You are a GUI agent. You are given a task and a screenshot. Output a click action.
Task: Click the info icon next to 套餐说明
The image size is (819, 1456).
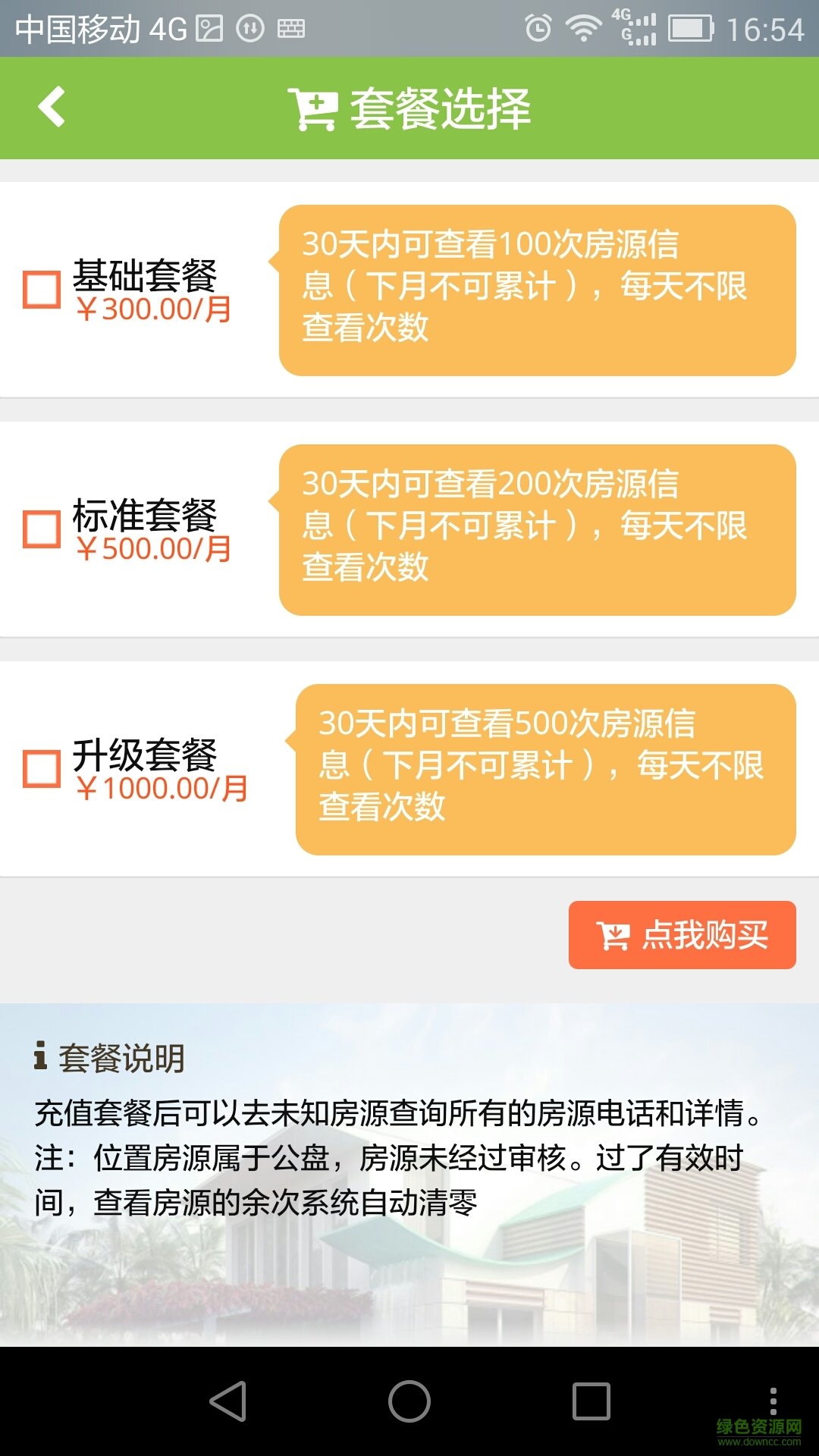[39, 1056]
